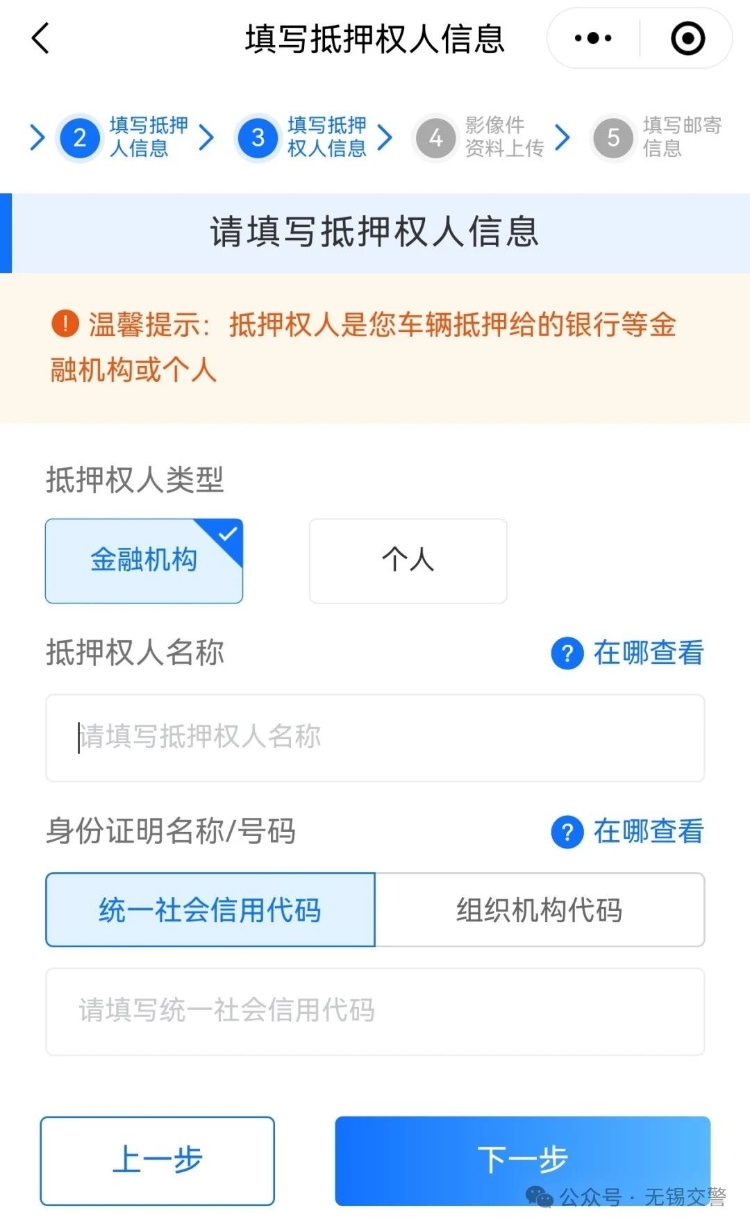The image size is (750, 1227).
Task: Switch to the 统一社会信用代码 option
Action: [210, 910]
